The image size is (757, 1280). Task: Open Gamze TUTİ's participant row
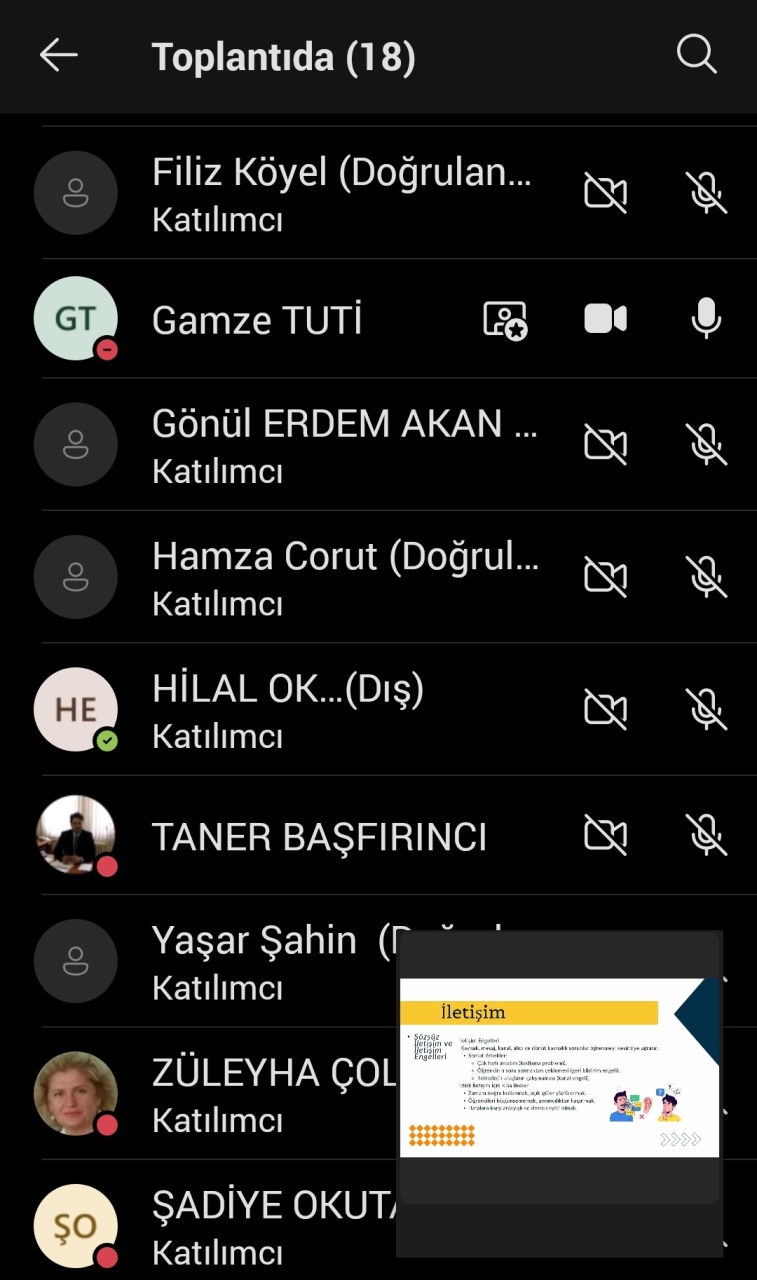(x=257, y=320)
